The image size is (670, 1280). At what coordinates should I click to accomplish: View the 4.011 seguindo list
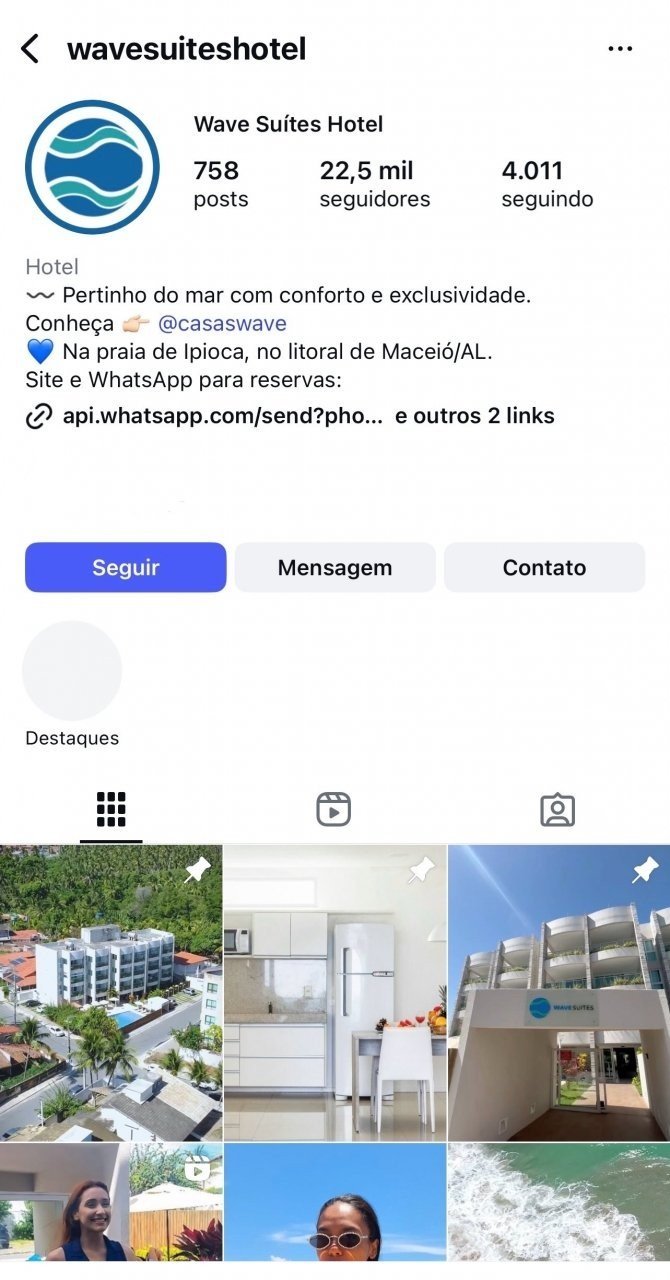click(546, 184)
